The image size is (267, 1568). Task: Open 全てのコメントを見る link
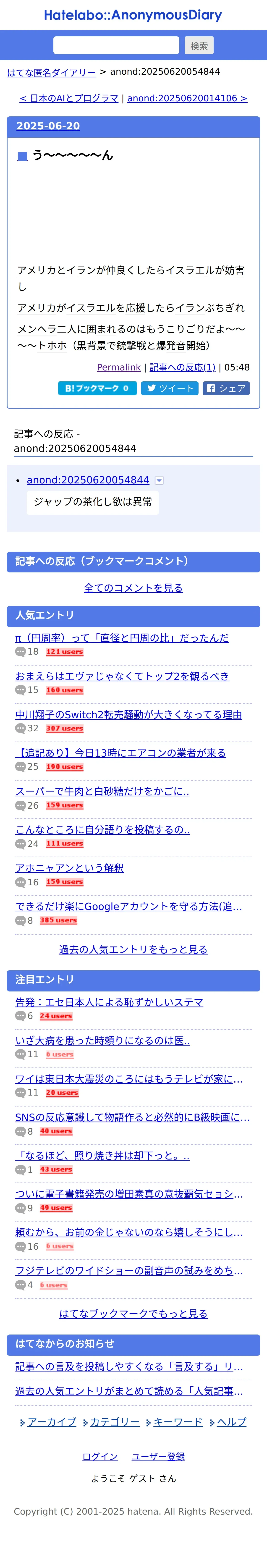pos(133,588)
